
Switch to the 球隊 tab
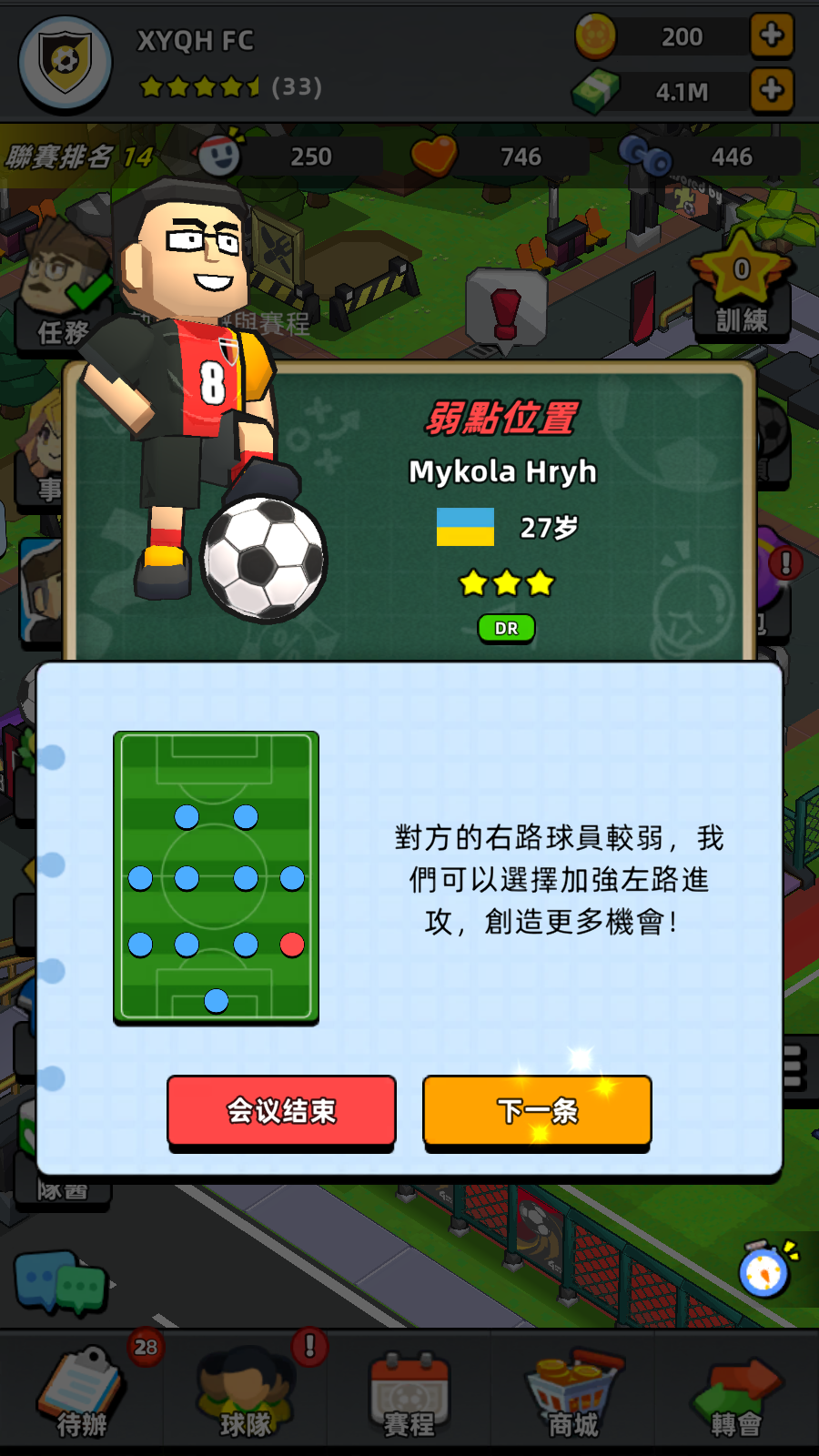point(246,1392)
